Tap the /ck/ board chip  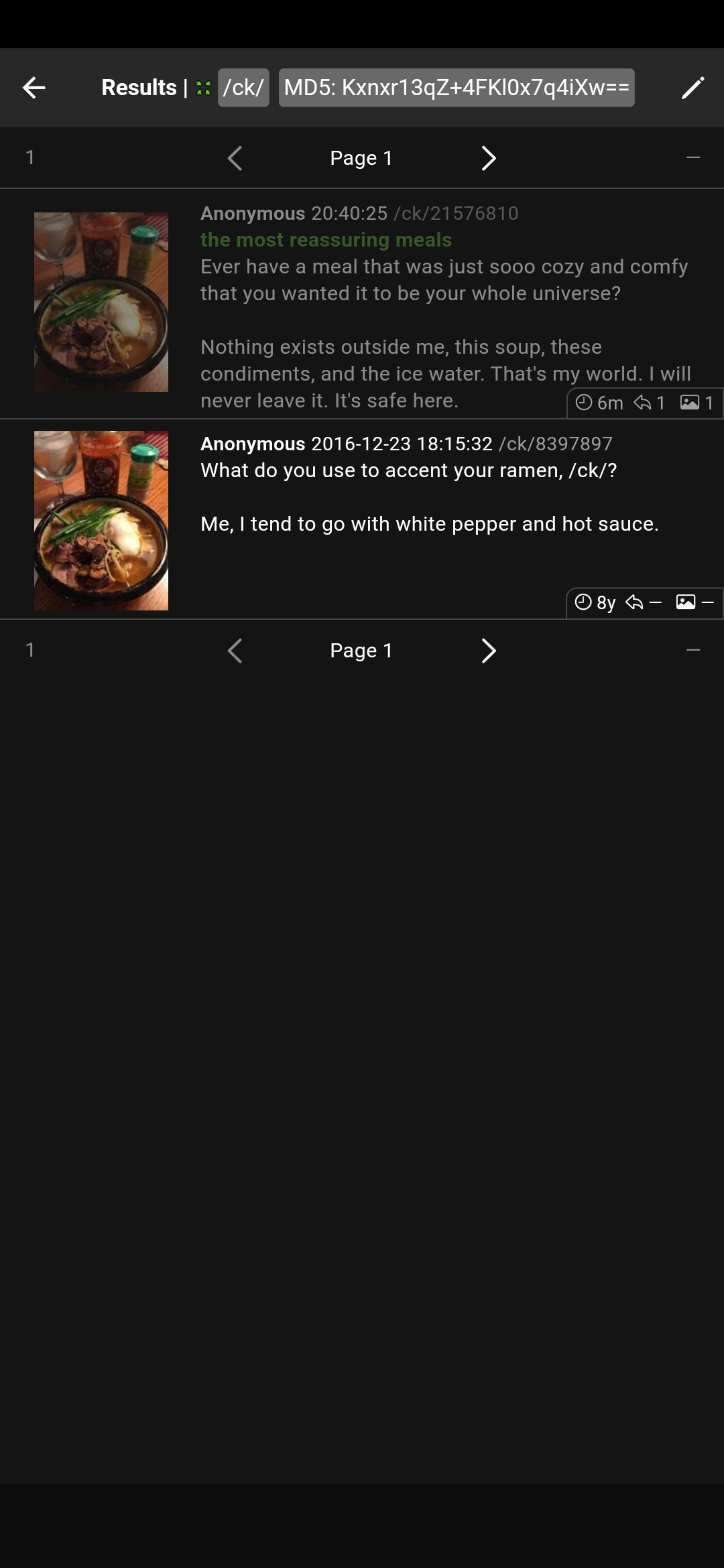pyautogui.click(x=243, y=88)
